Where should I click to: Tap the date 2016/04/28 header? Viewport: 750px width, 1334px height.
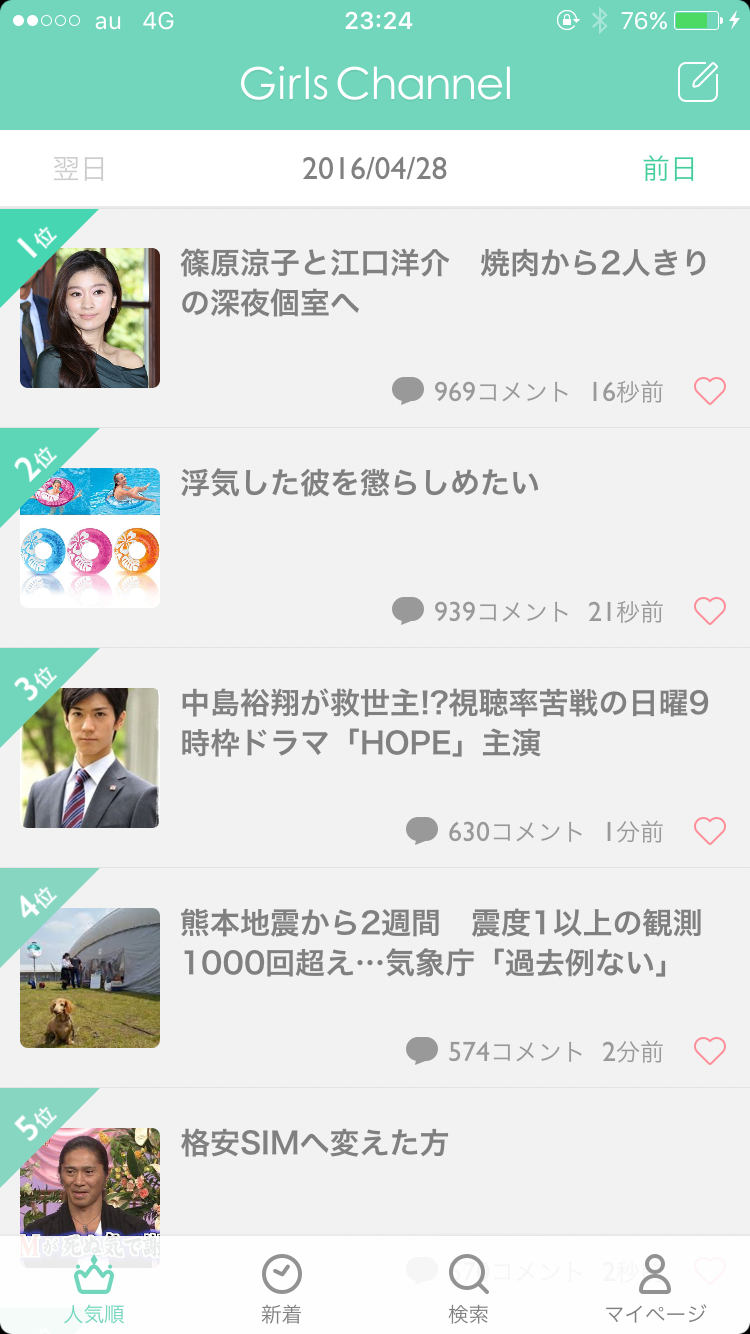(x=375, y=168)
